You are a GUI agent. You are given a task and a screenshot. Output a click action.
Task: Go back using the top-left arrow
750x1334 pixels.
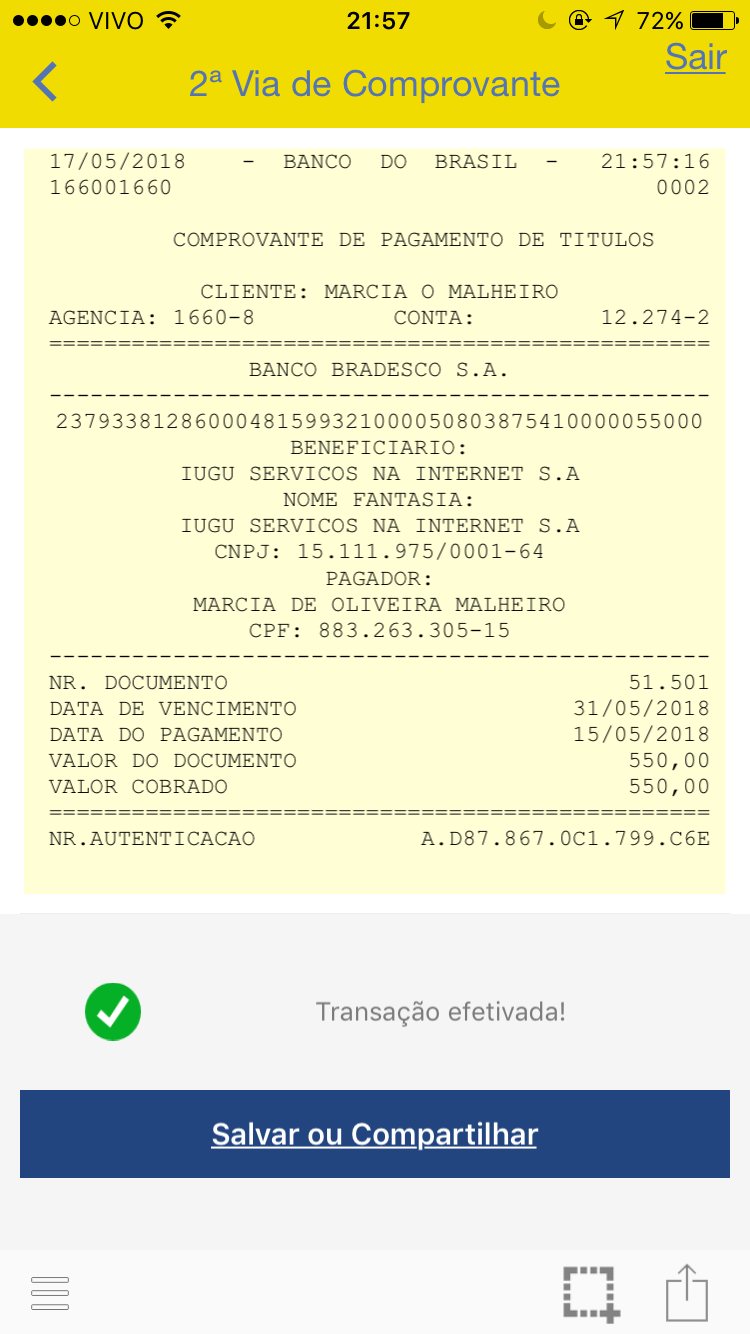(x=46, y=82)
